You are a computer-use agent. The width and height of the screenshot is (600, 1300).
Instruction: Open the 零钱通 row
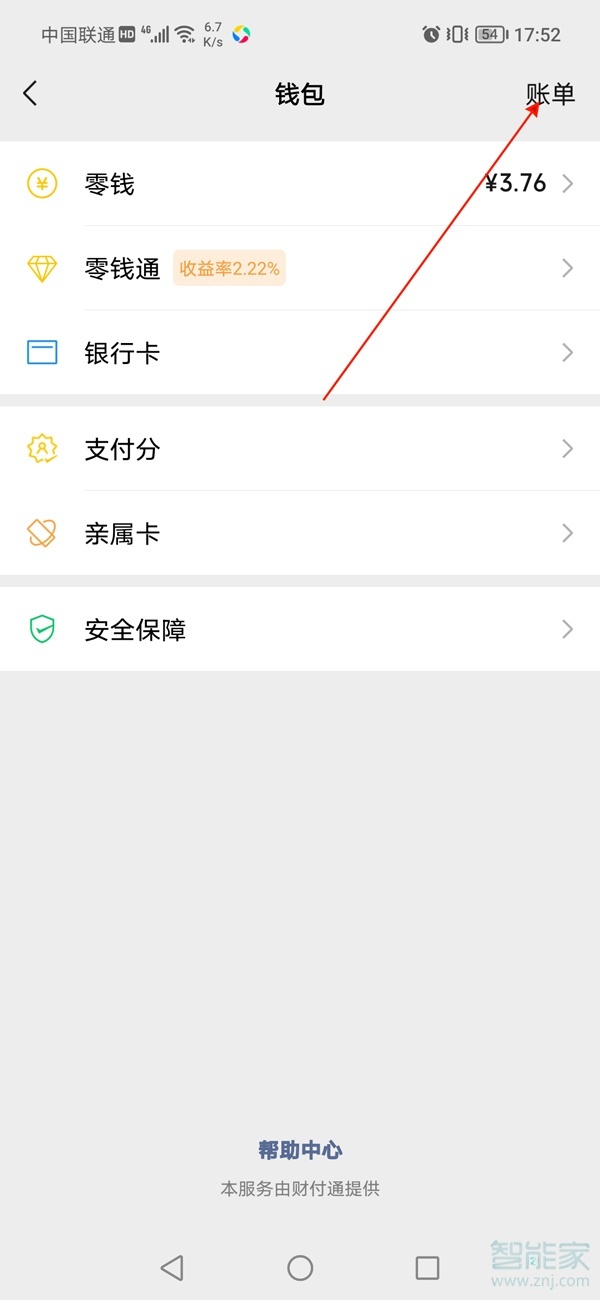pos(300,268)
